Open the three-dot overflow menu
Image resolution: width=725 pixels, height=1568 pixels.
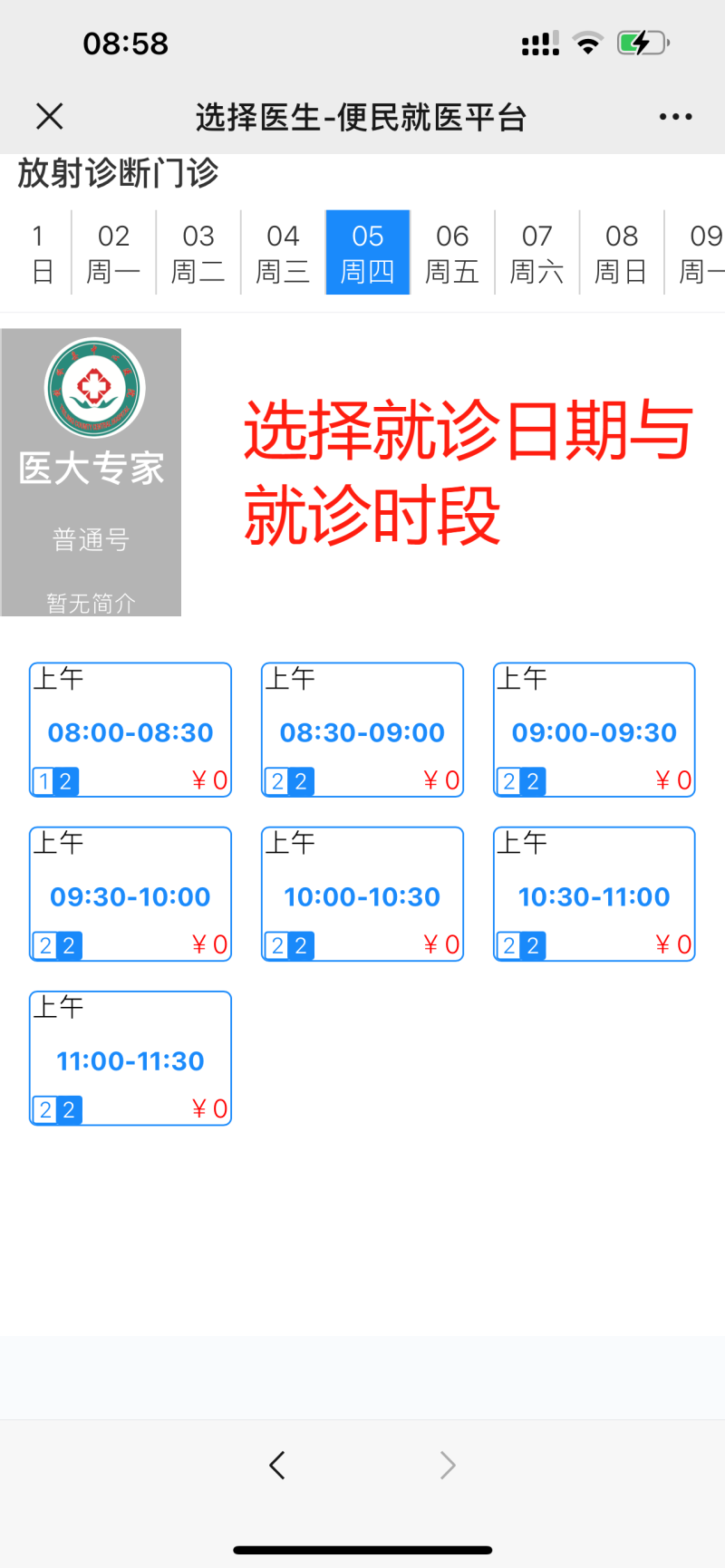click(676, 117)
